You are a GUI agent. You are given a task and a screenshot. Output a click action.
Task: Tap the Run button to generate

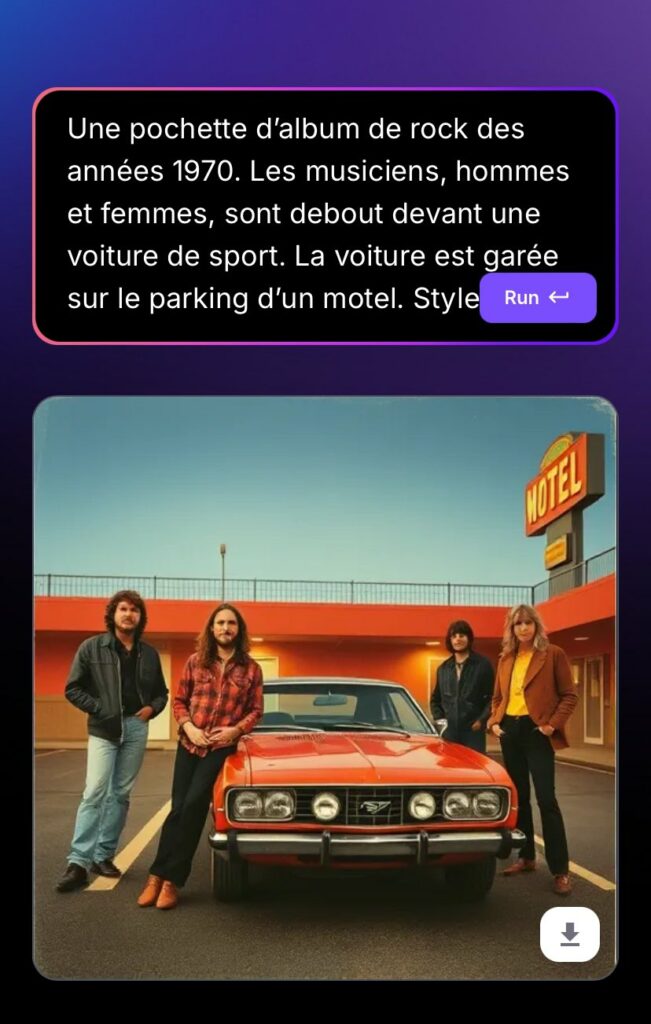pos(538,298)
